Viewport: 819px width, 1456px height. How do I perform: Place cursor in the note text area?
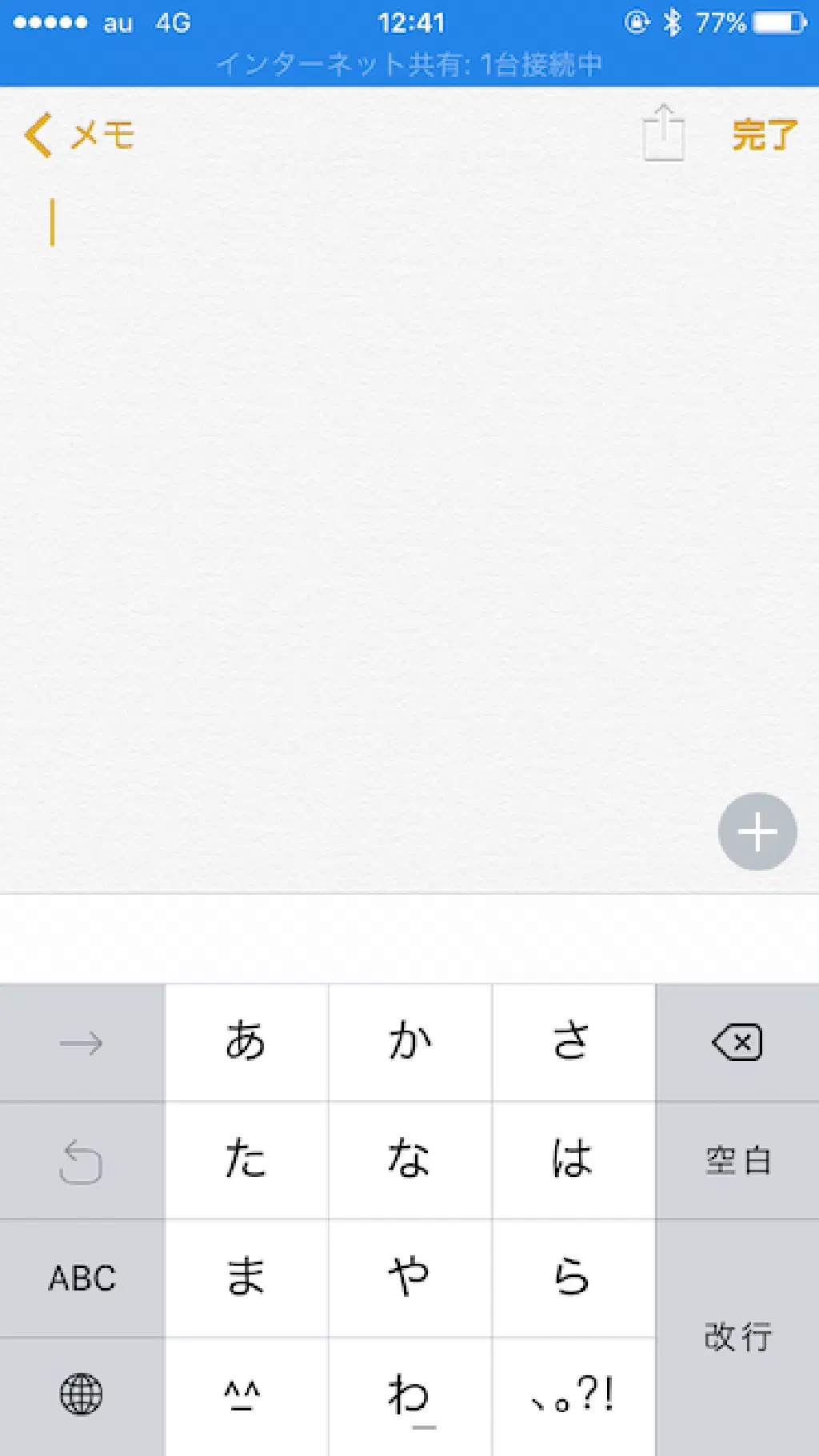click(x=400, y=480)
